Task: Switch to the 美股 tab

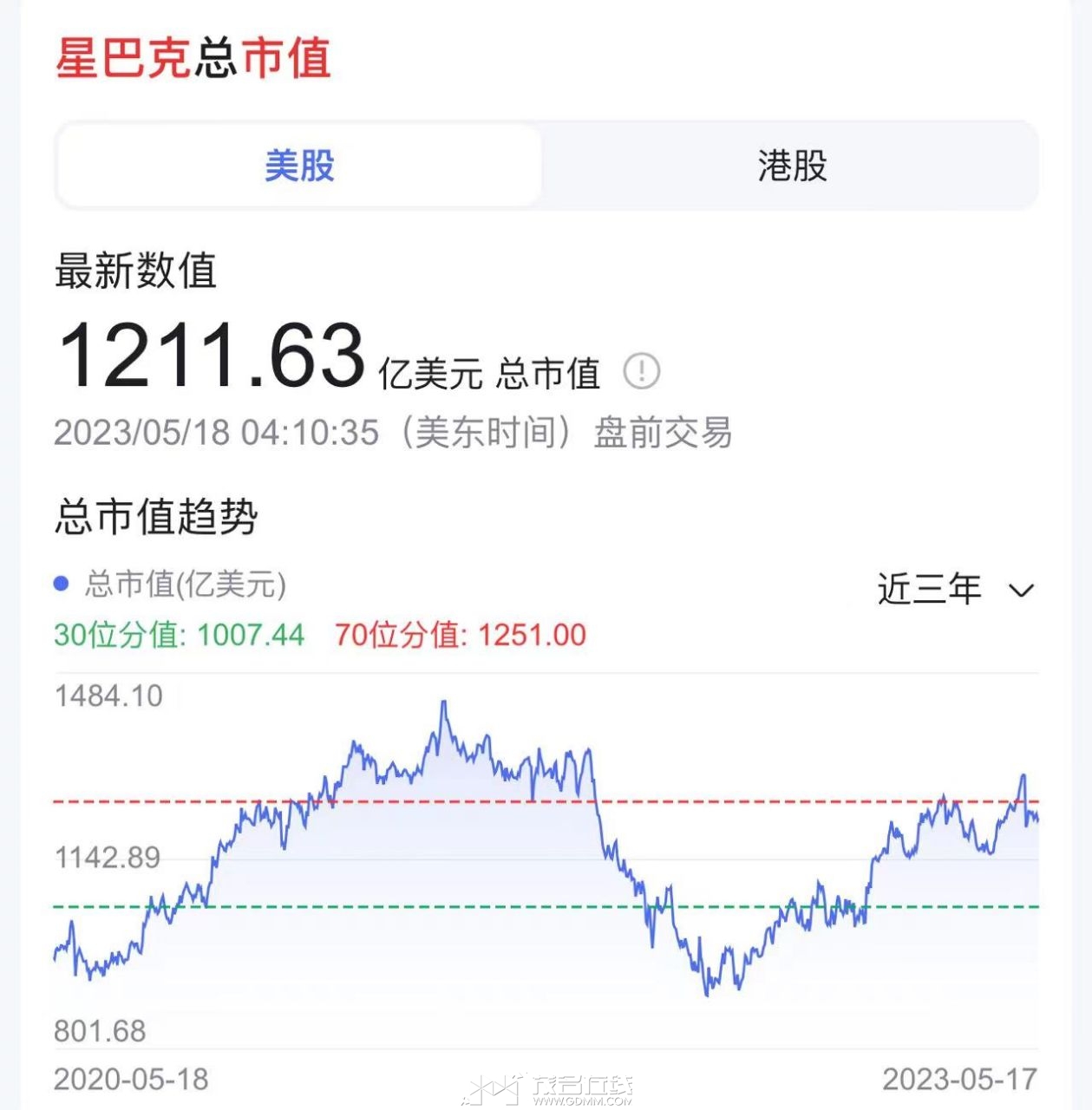Action: coord(299,166)
